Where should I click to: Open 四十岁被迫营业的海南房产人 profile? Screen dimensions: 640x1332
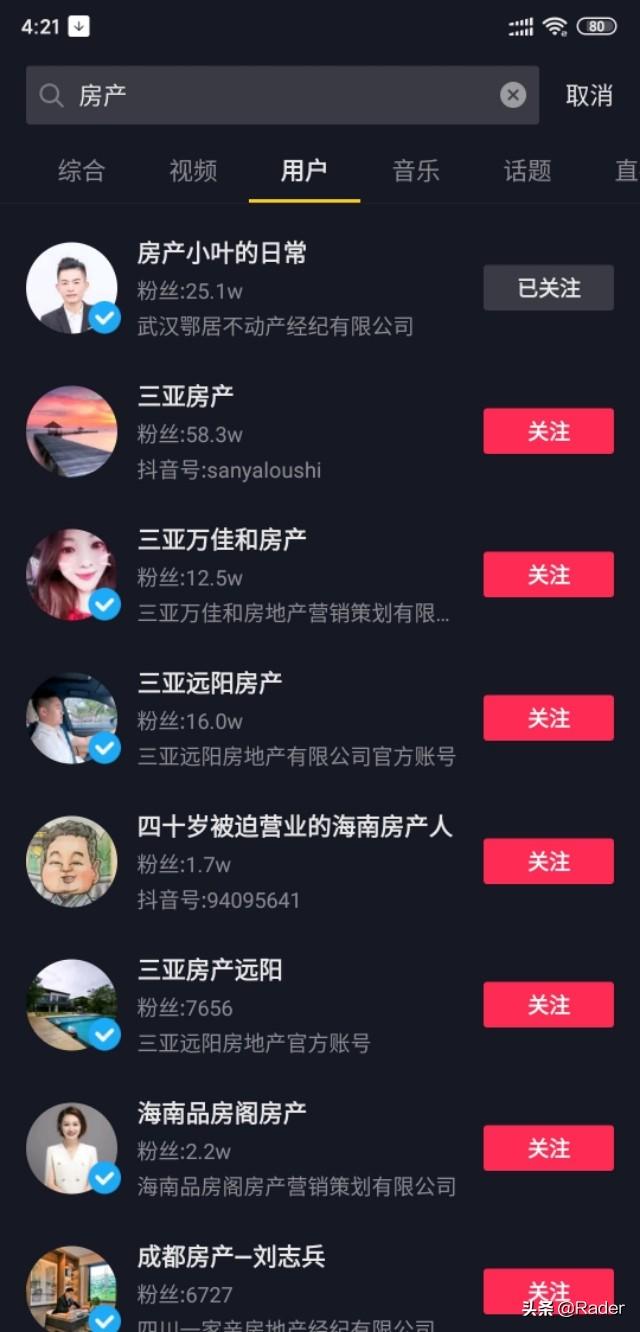[294, 826]
